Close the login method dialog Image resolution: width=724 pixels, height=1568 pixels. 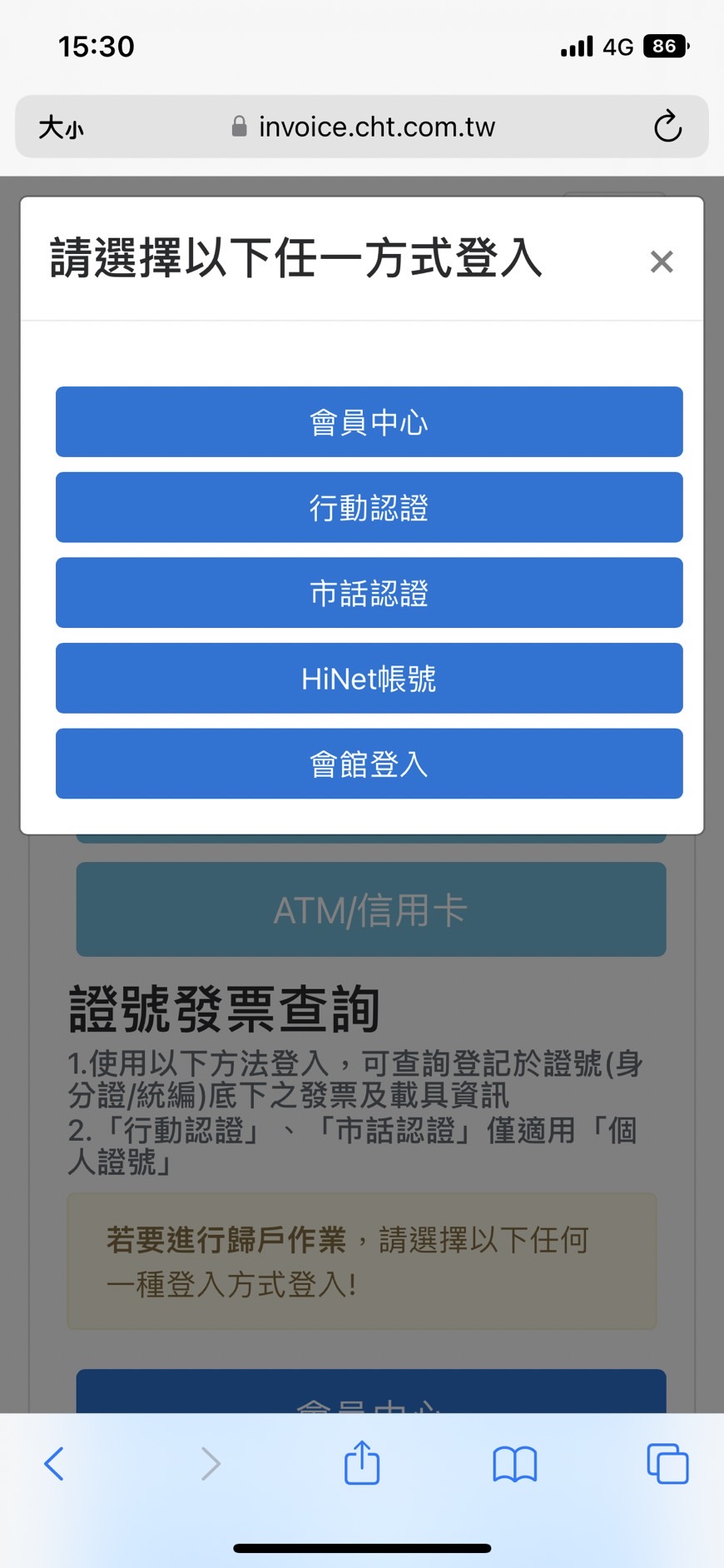click(662, 261)
